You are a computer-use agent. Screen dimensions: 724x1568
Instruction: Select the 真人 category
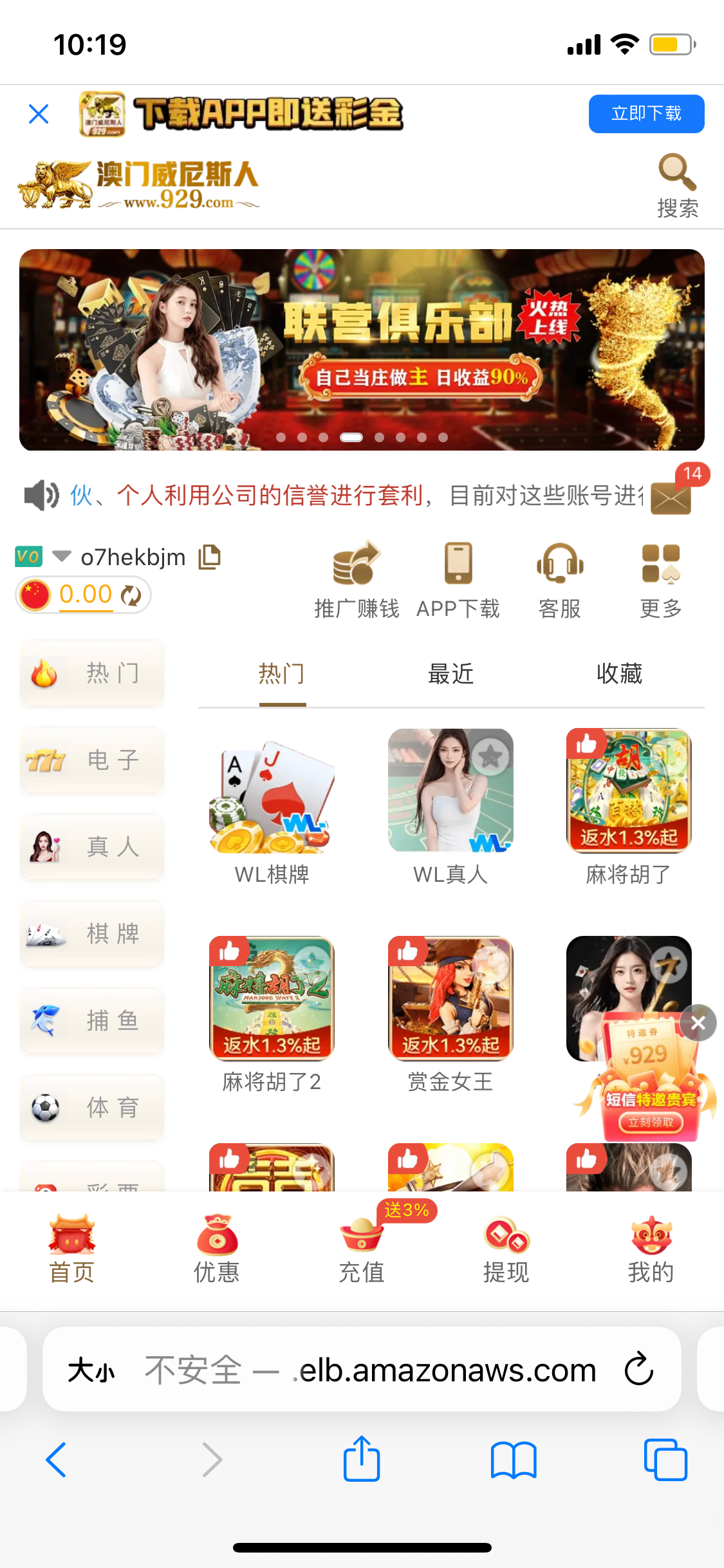[x=92, y=846]
